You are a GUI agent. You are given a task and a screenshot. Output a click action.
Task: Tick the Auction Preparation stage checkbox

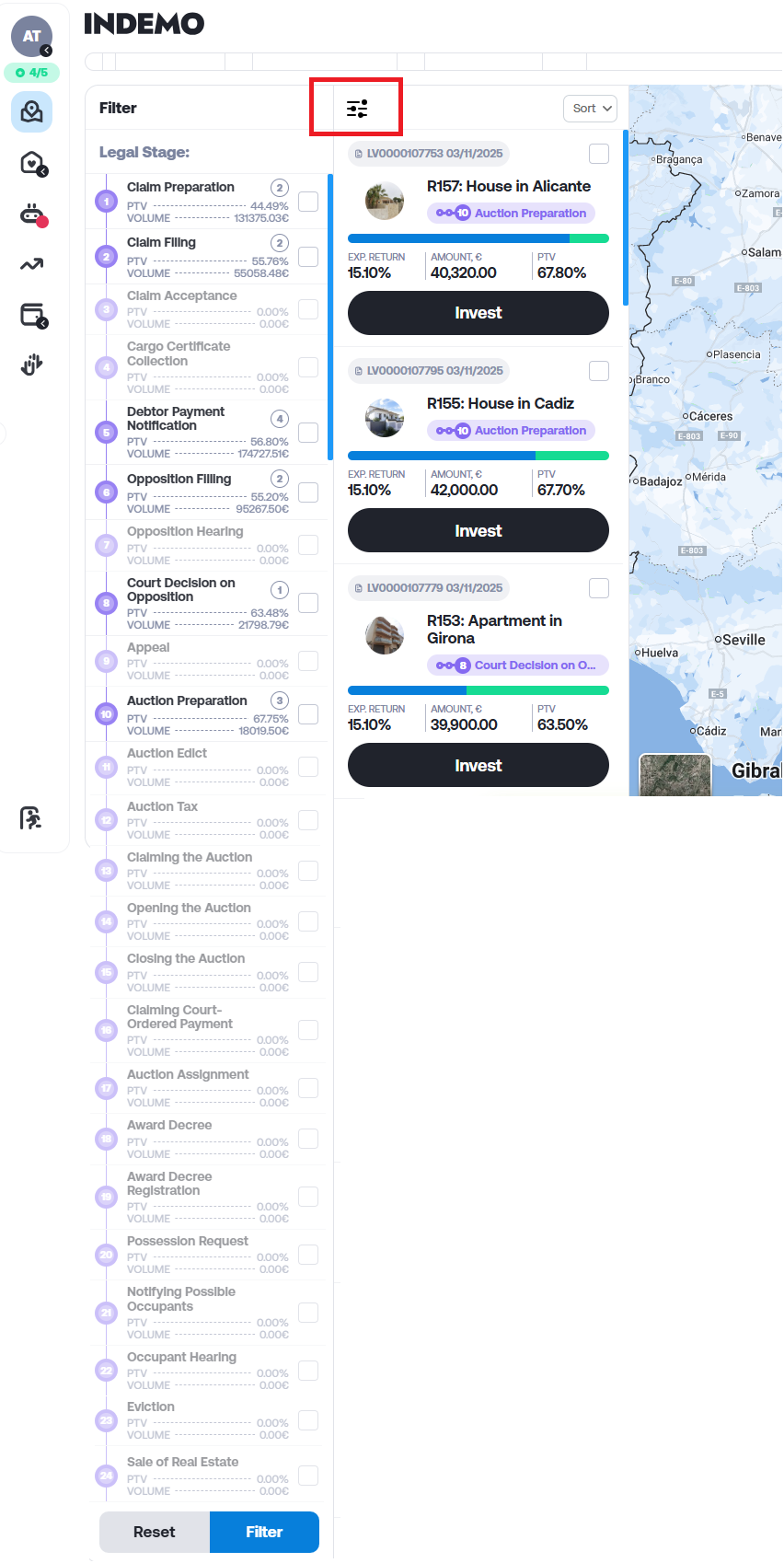[308, 714]
